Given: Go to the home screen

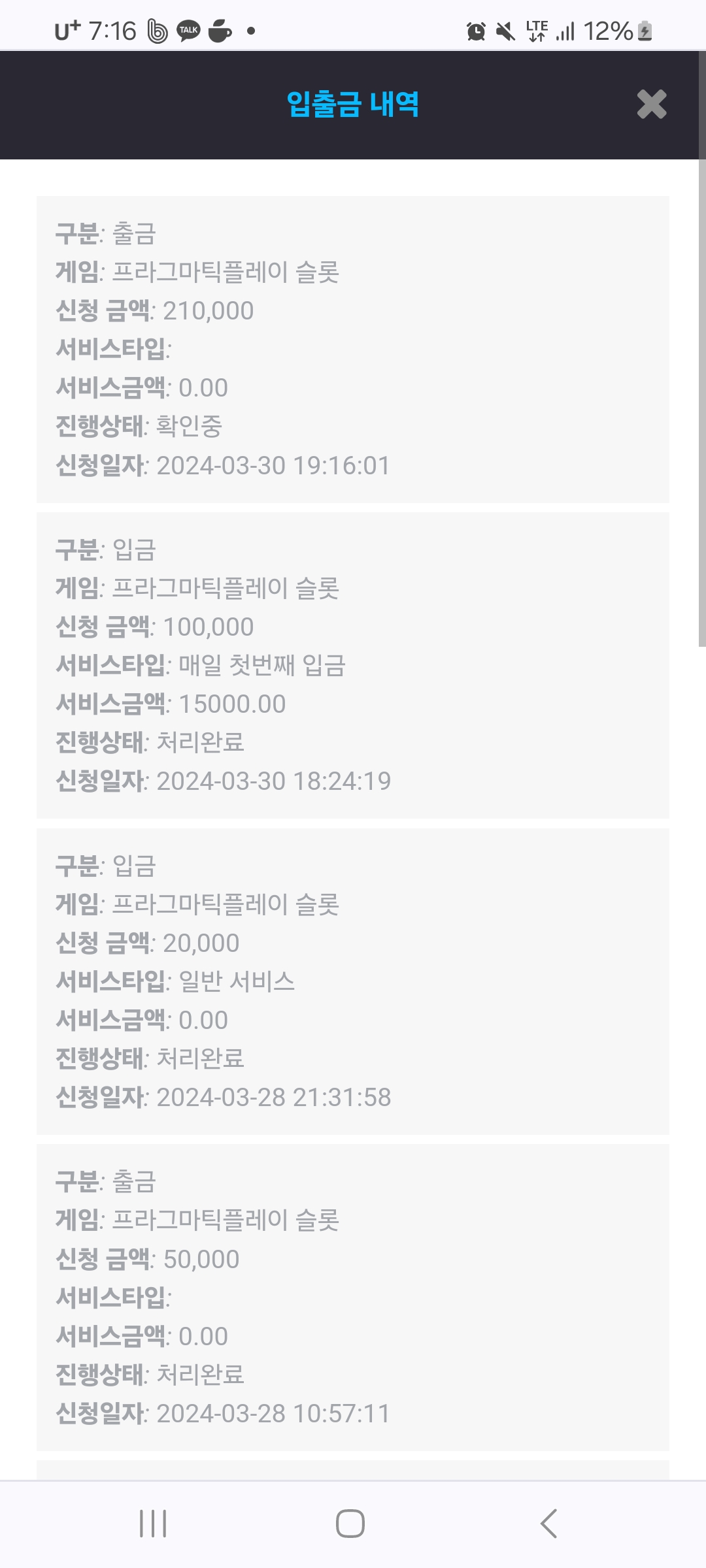Looking at the screenshot, I should (350, 1524).
